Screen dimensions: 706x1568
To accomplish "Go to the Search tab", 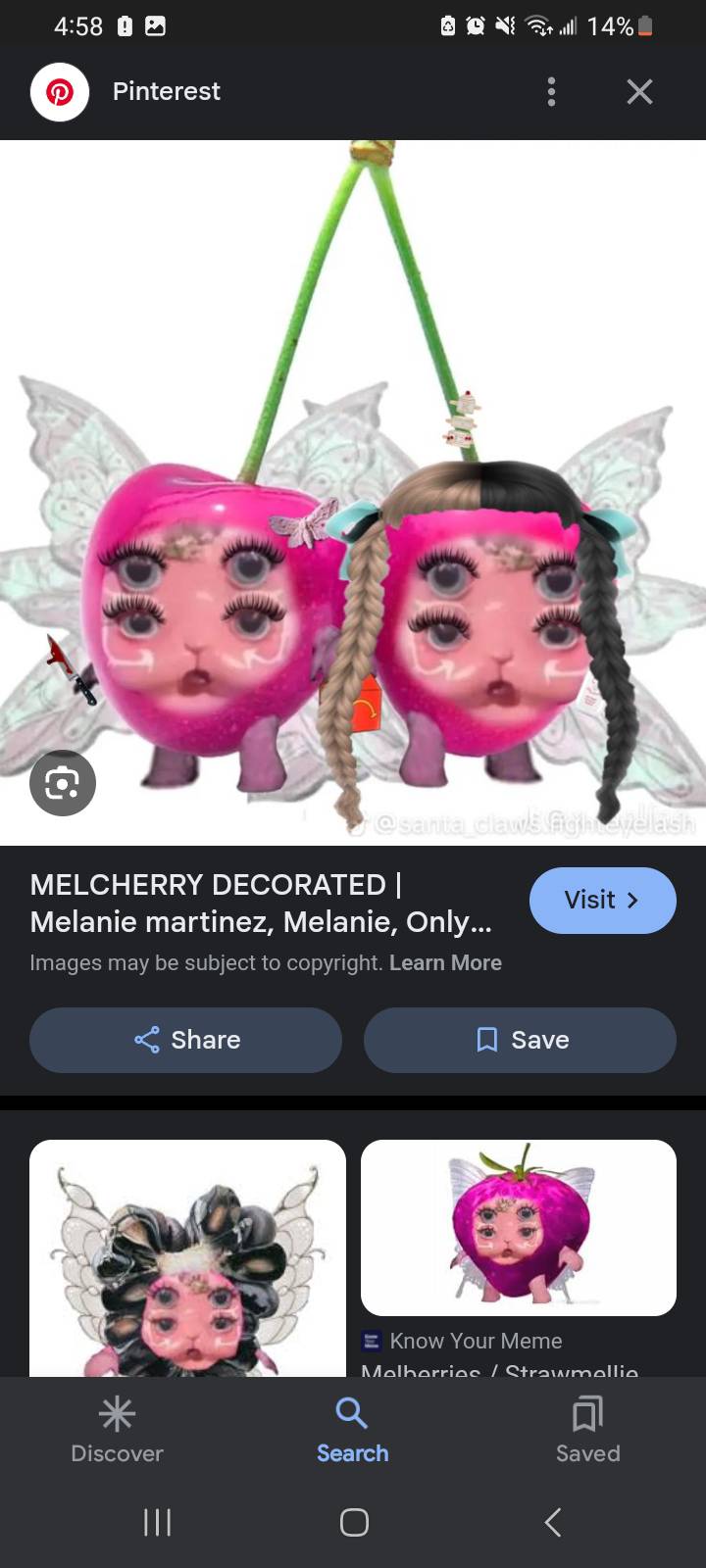I will point(352,1430).
